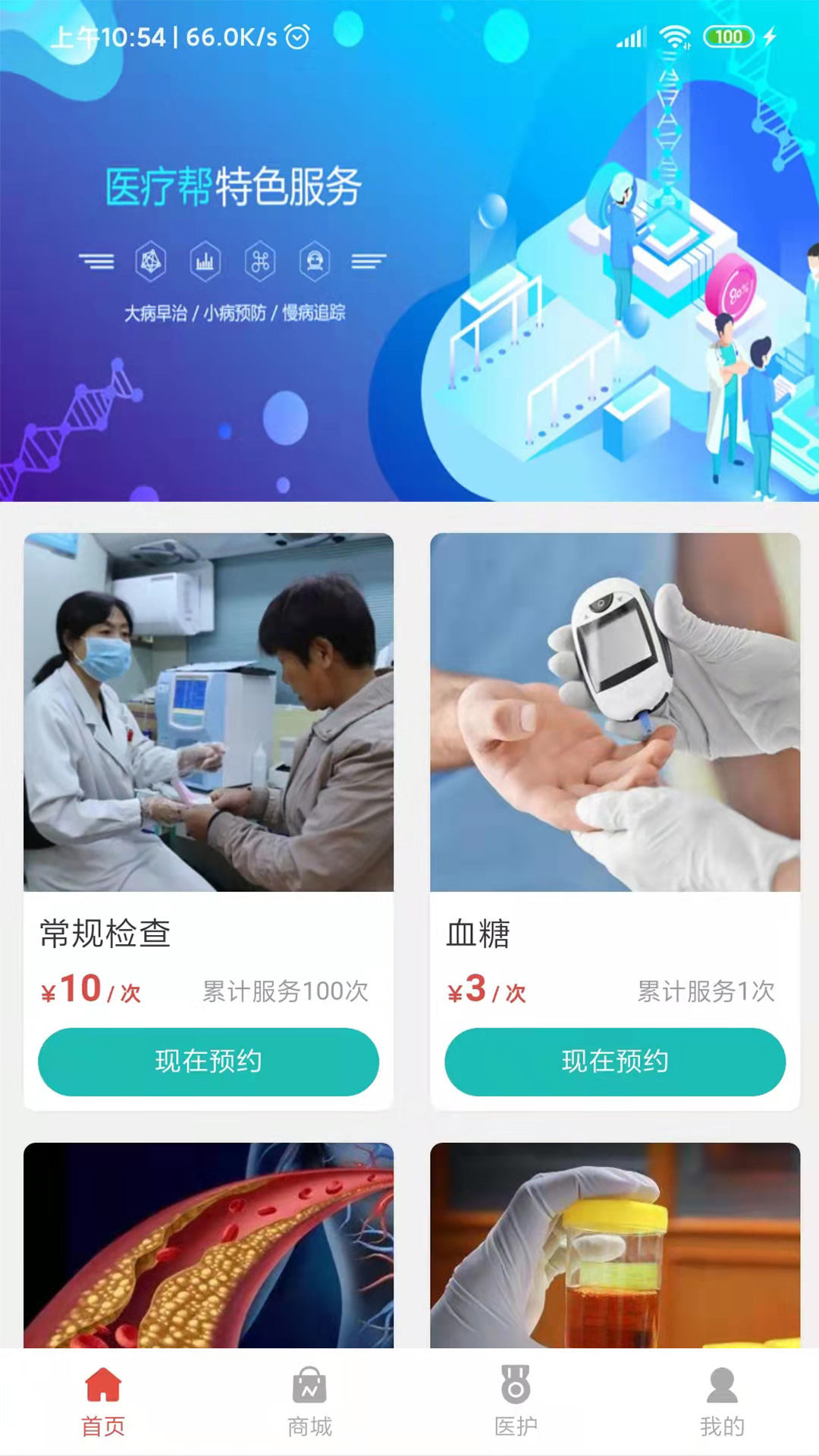Switch to the 医护 tab
819x1456 pixels.
(x=516, y=1402)
